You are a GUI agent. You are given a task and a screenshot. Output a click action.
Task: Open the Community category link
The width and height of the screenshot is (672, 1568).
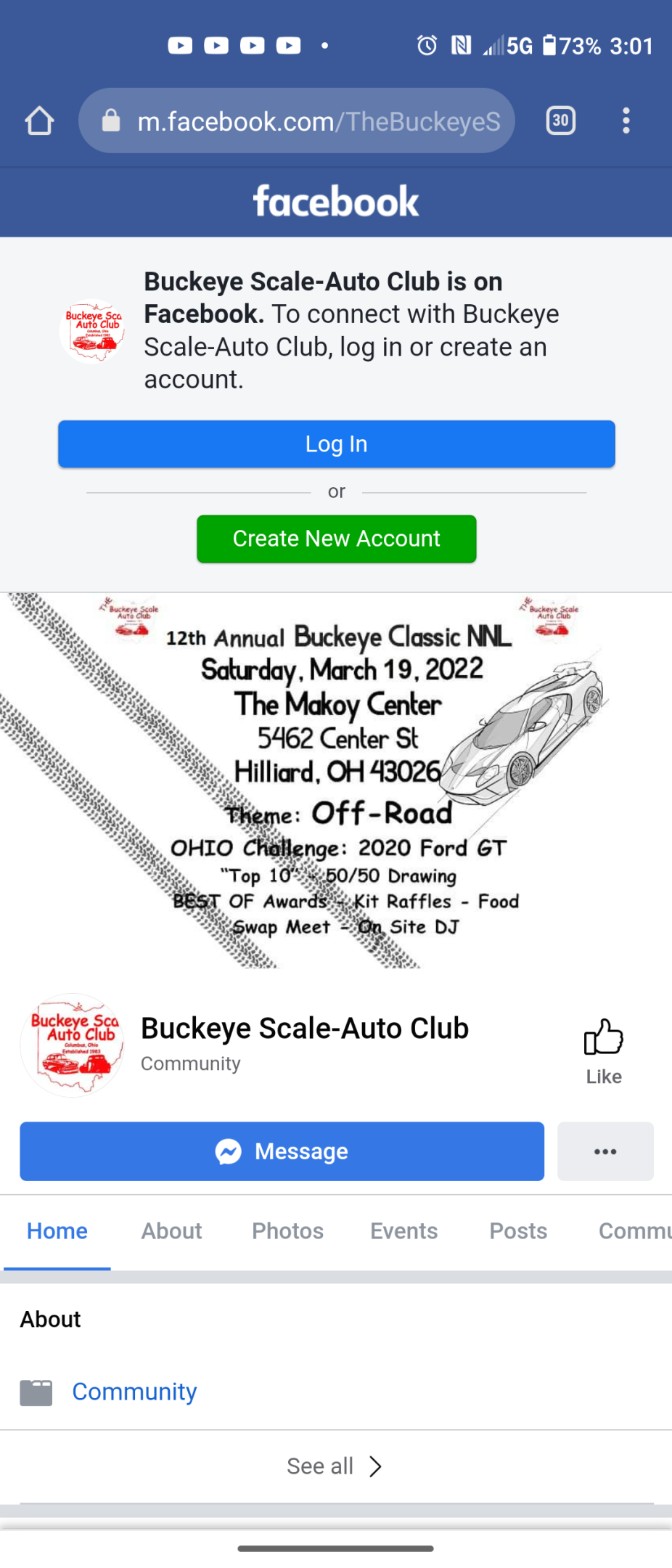(134, 1392)
